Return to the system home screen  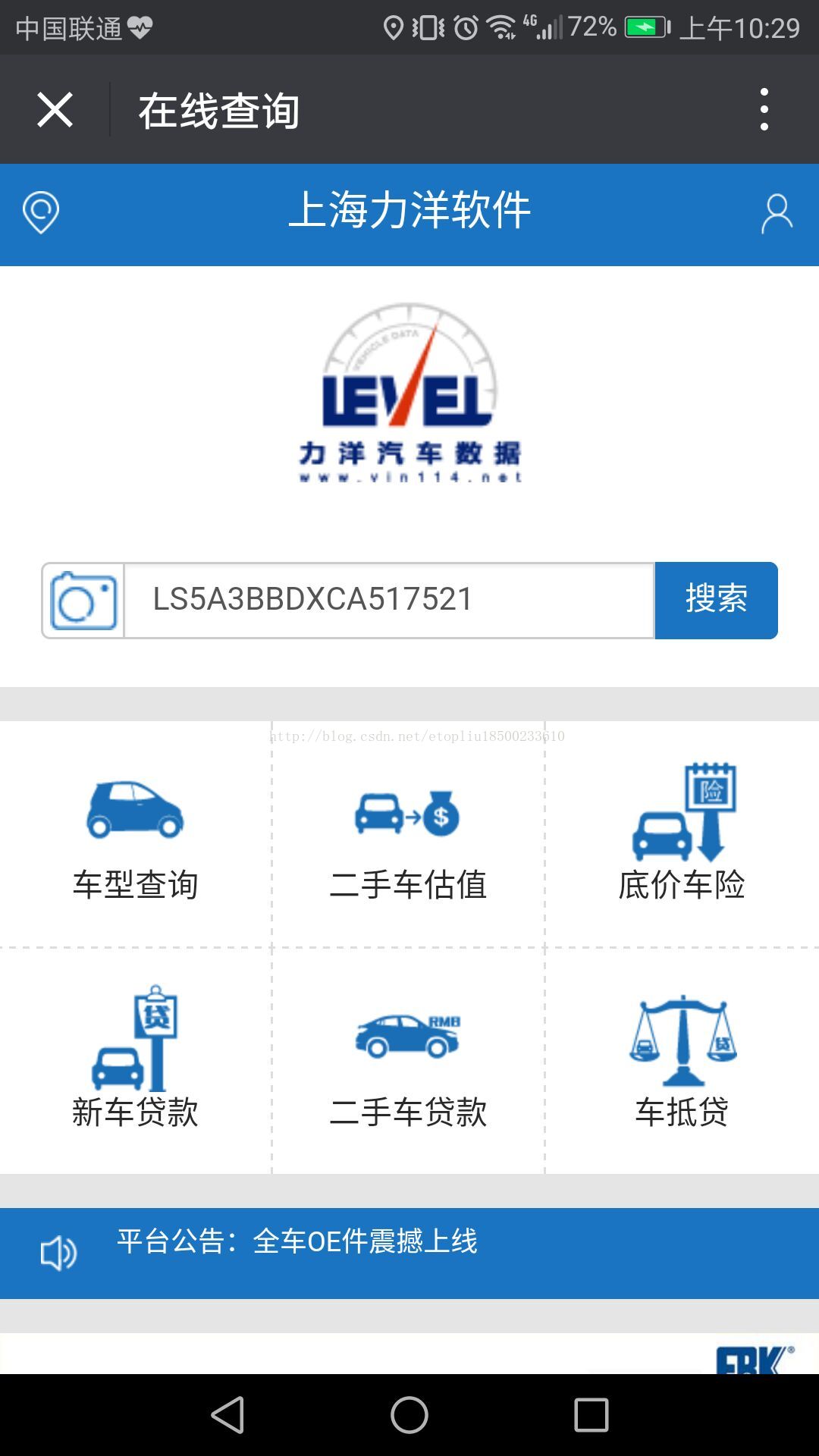409,1415
